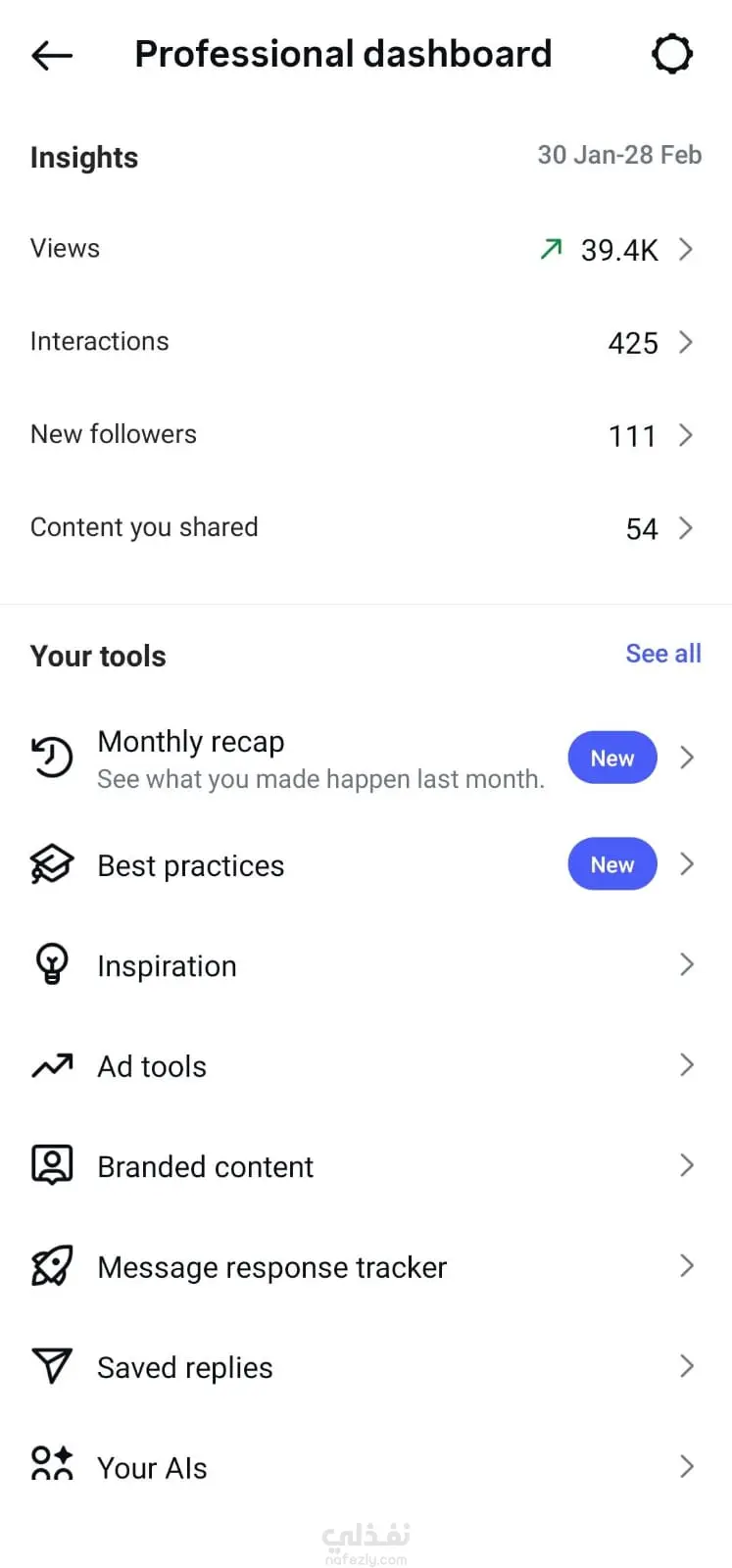Open Saved replies
This screenshot has width=732, height=1568.
(x=365, y=1367)
